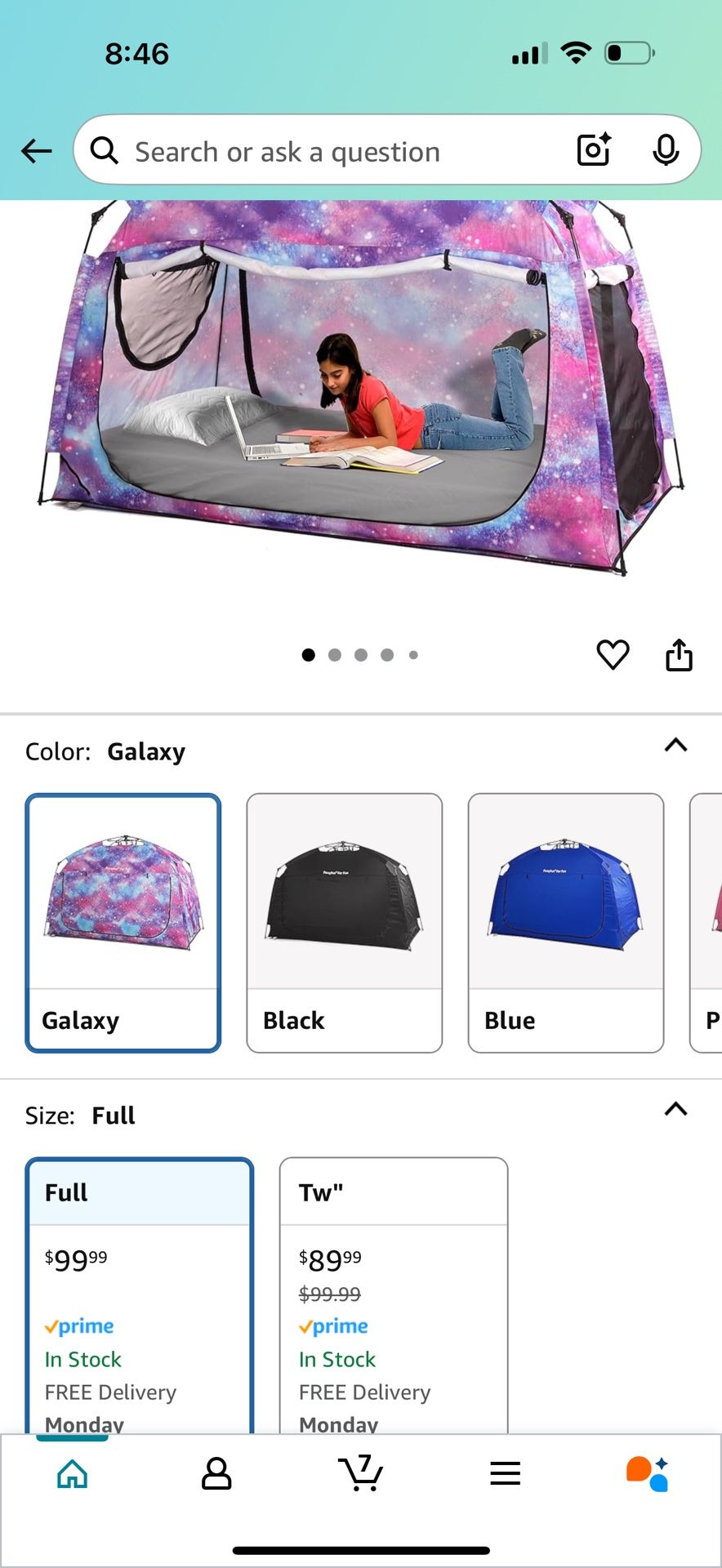Add the tent to your wish list

[x=613, y=655]
